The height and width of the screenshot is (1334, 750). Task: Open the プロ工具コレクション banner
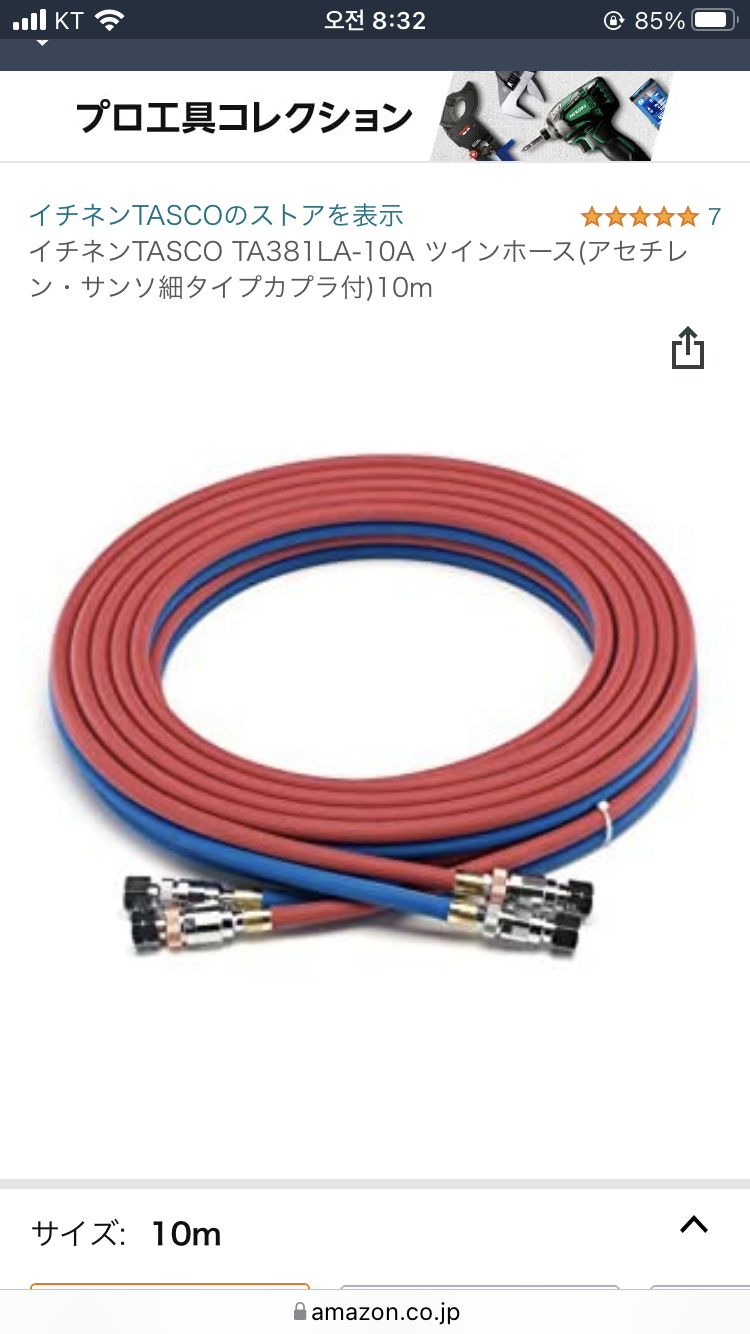[x=375, y=117]
